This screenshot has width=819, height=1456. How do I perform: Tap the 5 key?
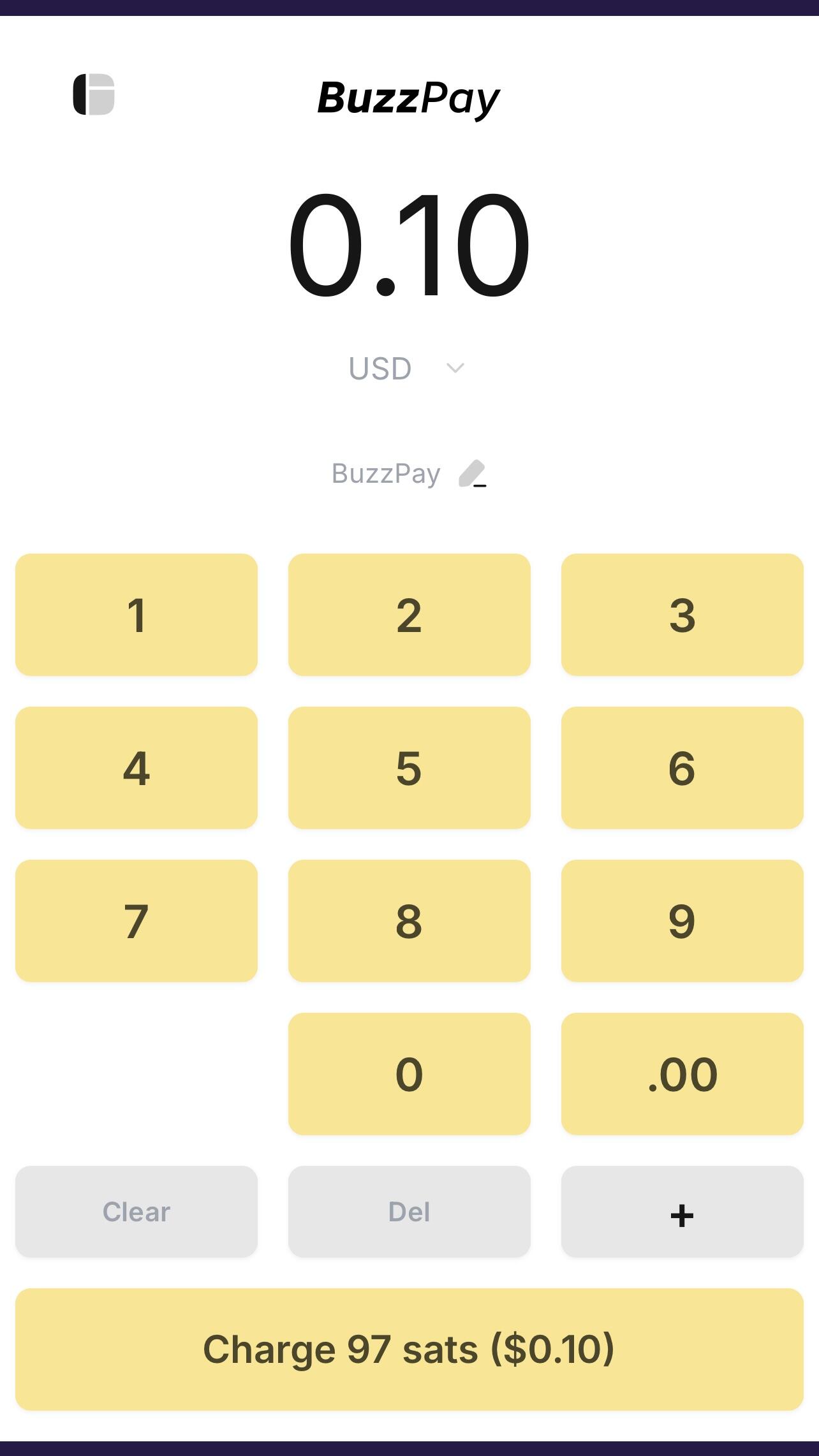(x=409, y=768)
